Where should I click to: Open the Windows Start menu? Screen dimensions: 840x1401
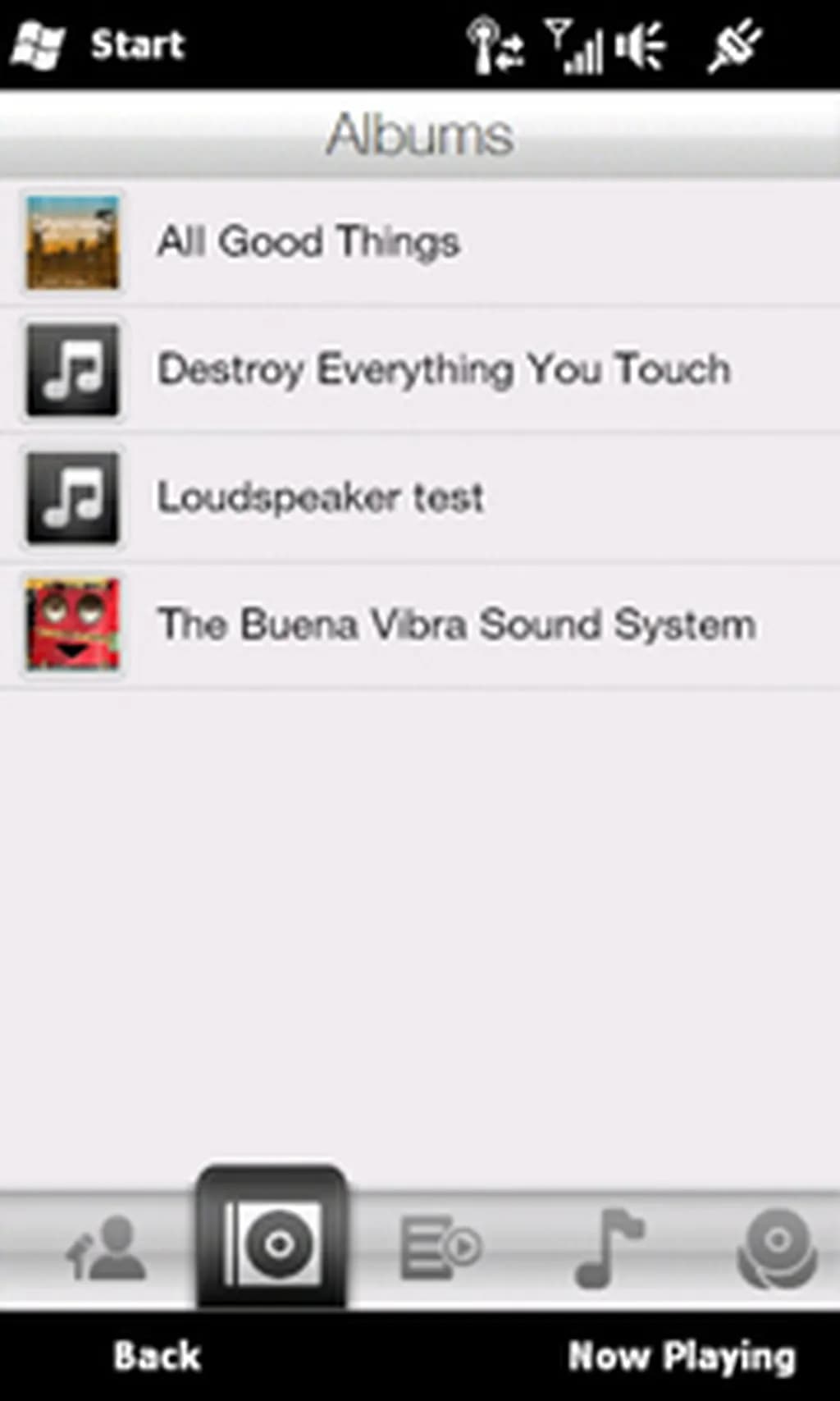tap(98, 44)
